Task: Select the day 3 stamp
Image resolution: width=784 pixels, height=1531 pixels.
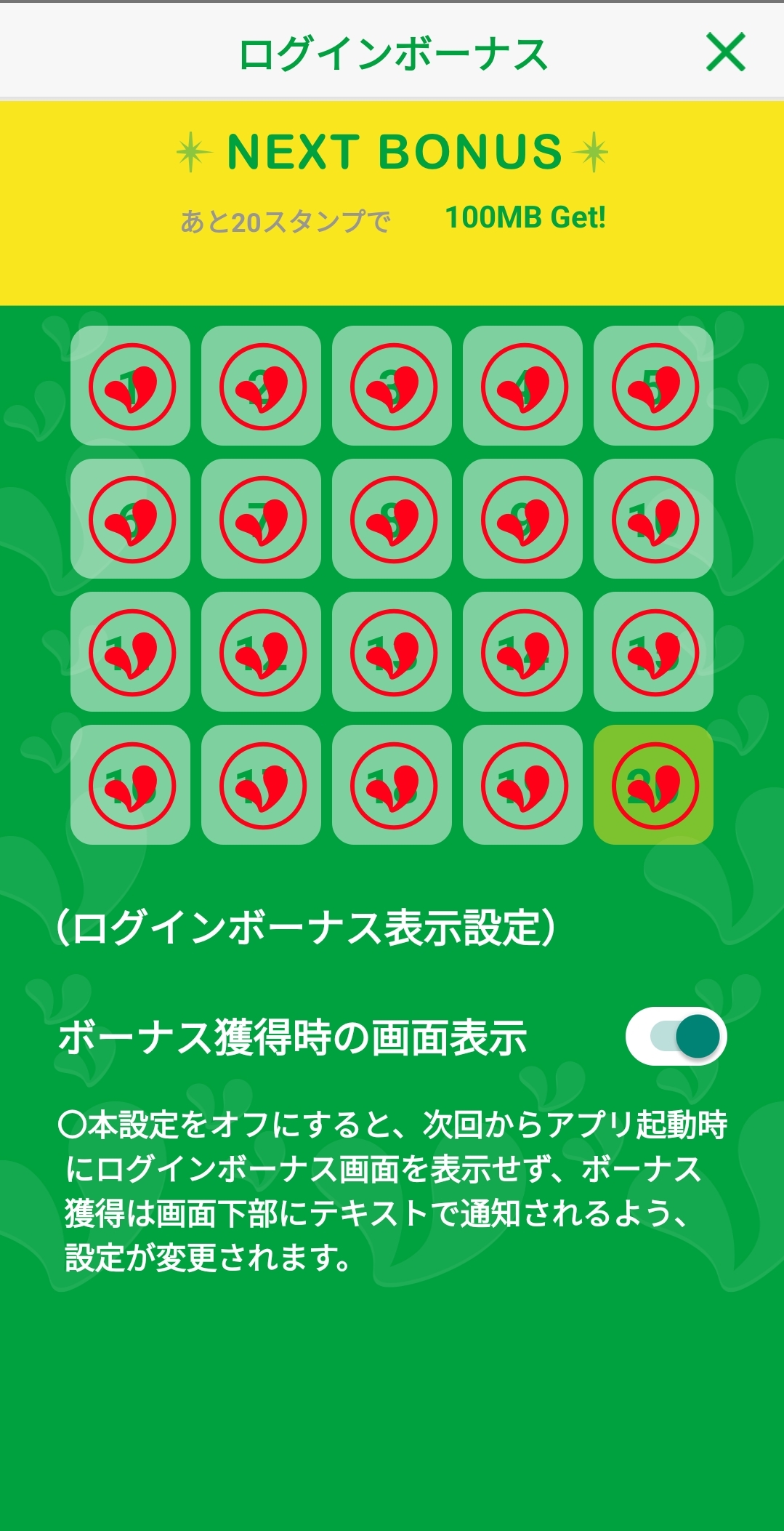Action: (x=392, y=385)
